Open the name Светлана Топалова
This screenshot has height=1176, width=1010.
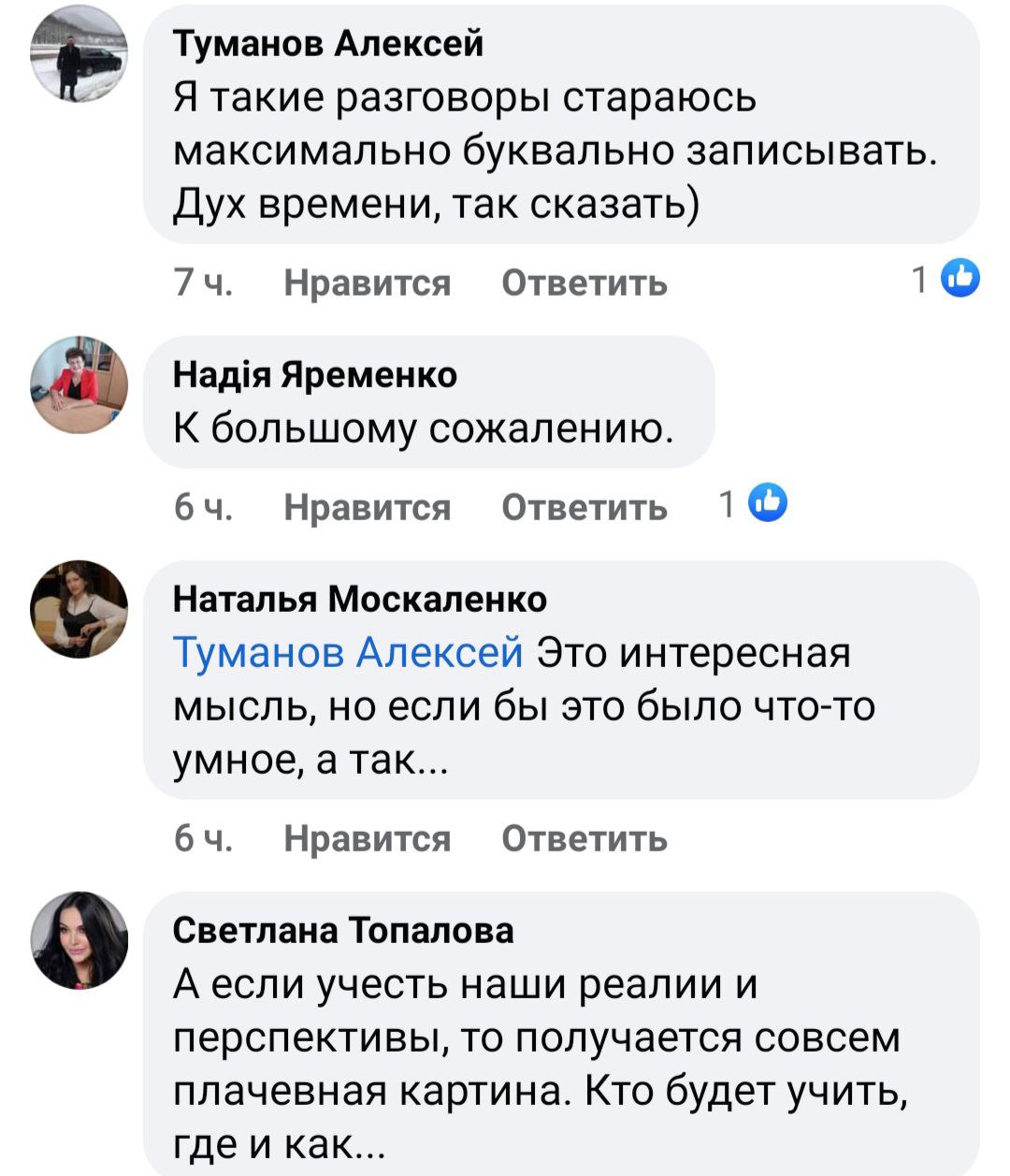tap(343, 930)
